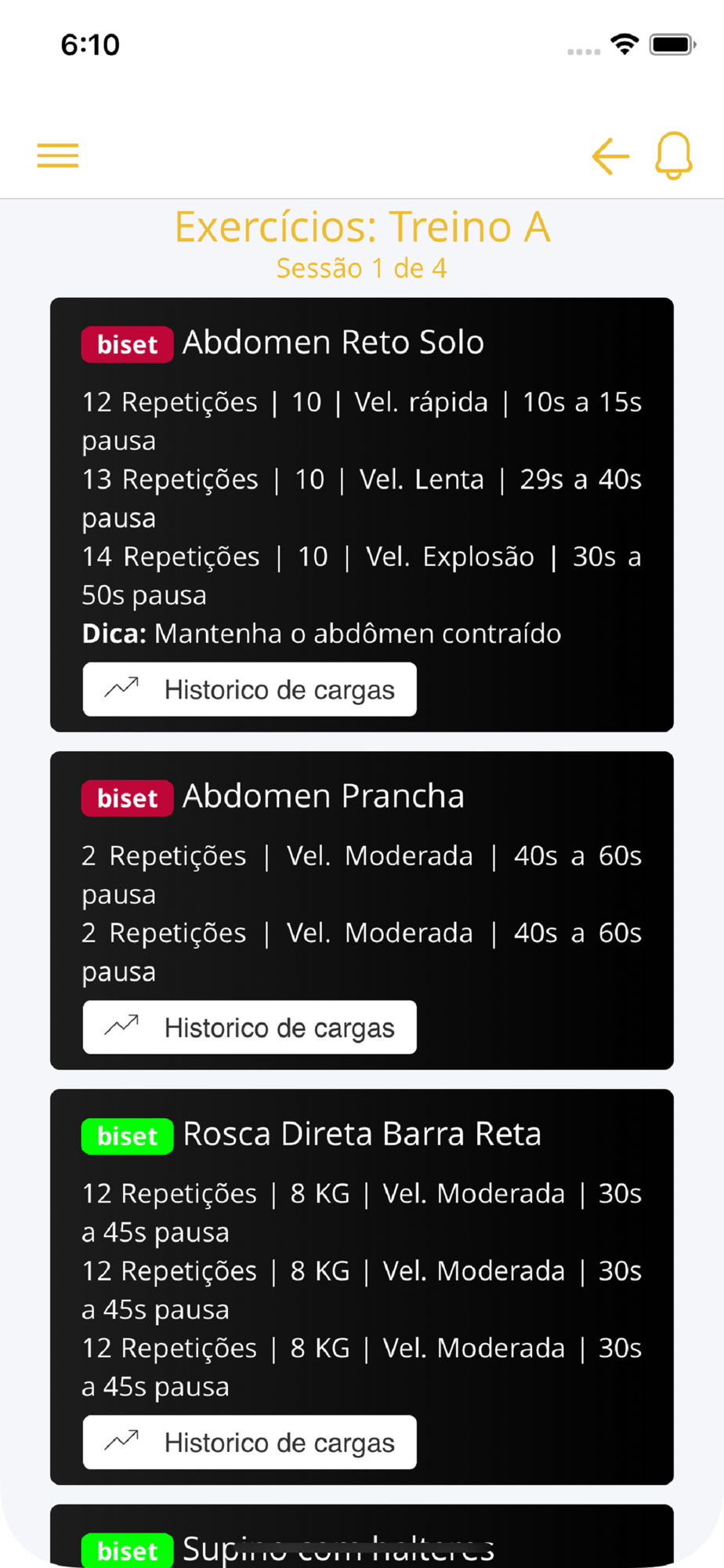724x1568 pixels.
Task: Show Historico de cargas for Rosca Direta Barra Reta
Action: pyautogui.click(x=250, y=1442)
